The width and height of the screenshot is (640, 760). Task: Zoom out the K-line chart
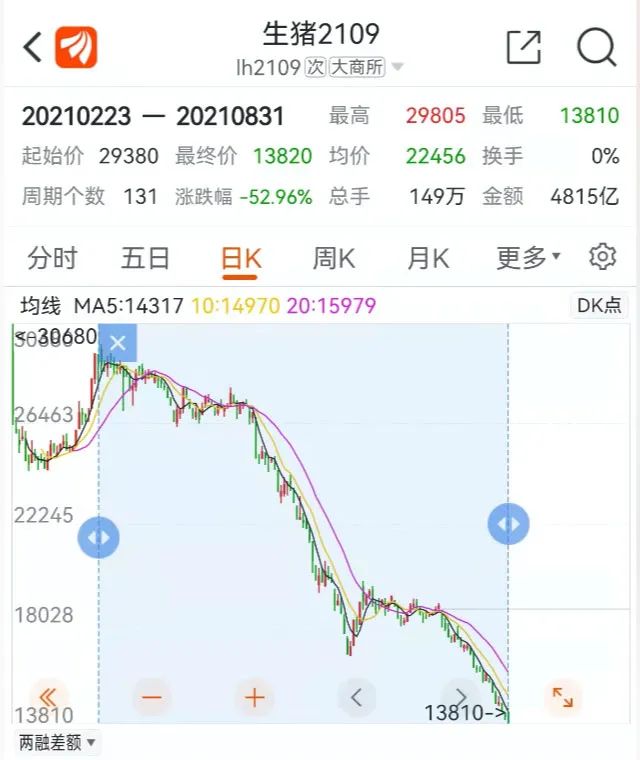pyautogui.click(x=152, y=697)
